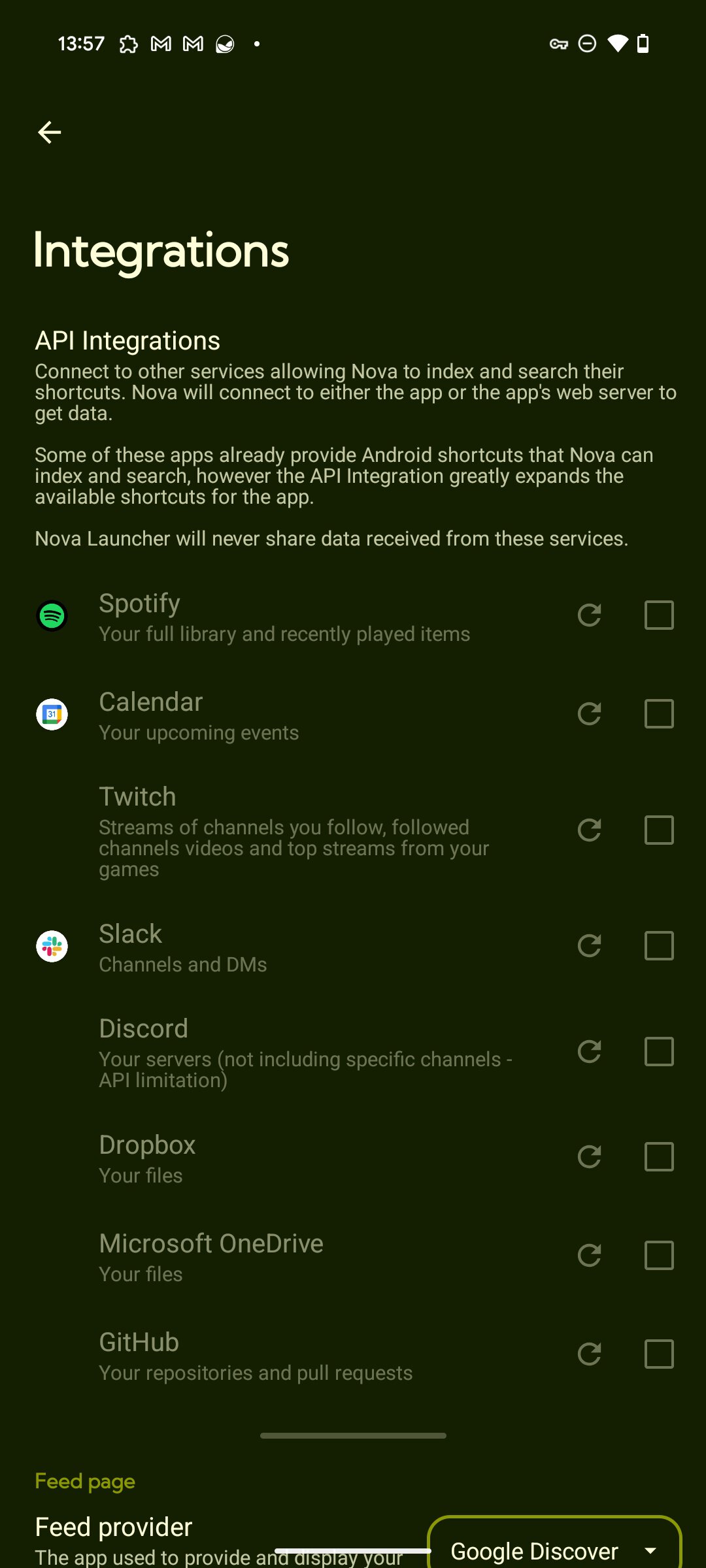Enable the GitHub integration checkbox
The width and height of the screenshot is (706, 1568).
click(x=658, y=1354)
